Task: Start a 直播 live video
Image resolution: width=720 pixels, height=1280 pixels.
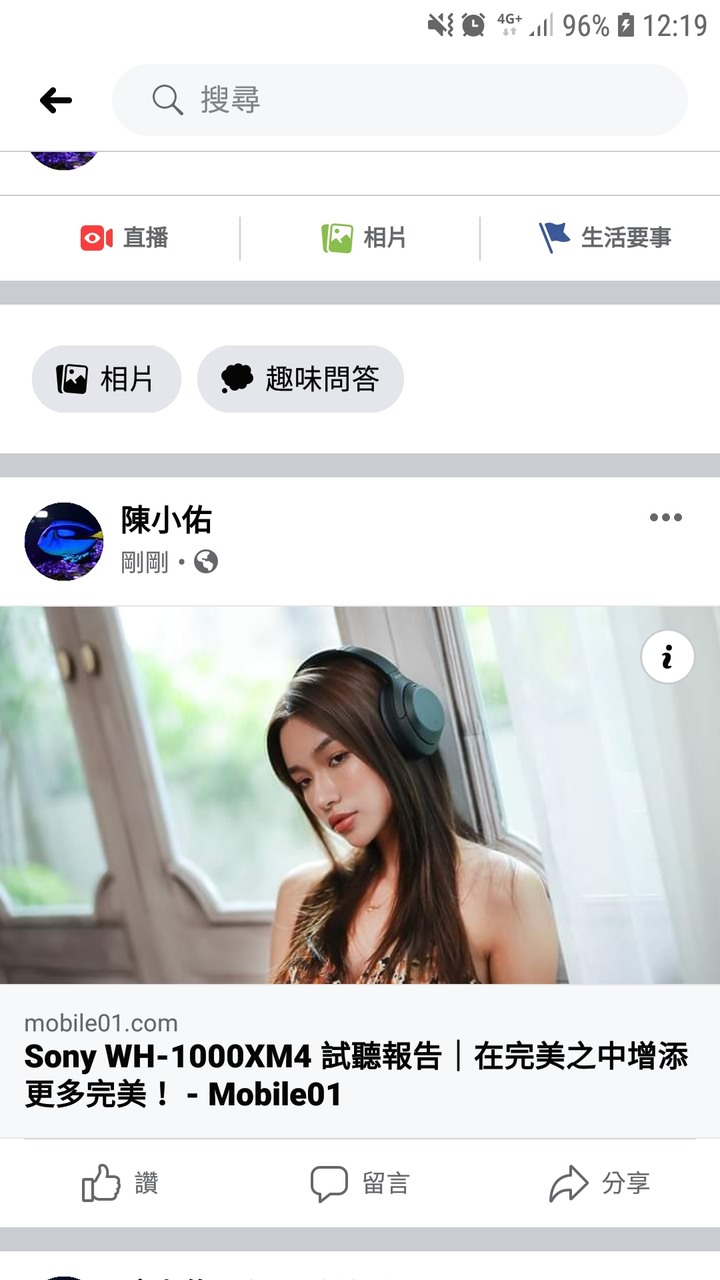Action: 124,238
